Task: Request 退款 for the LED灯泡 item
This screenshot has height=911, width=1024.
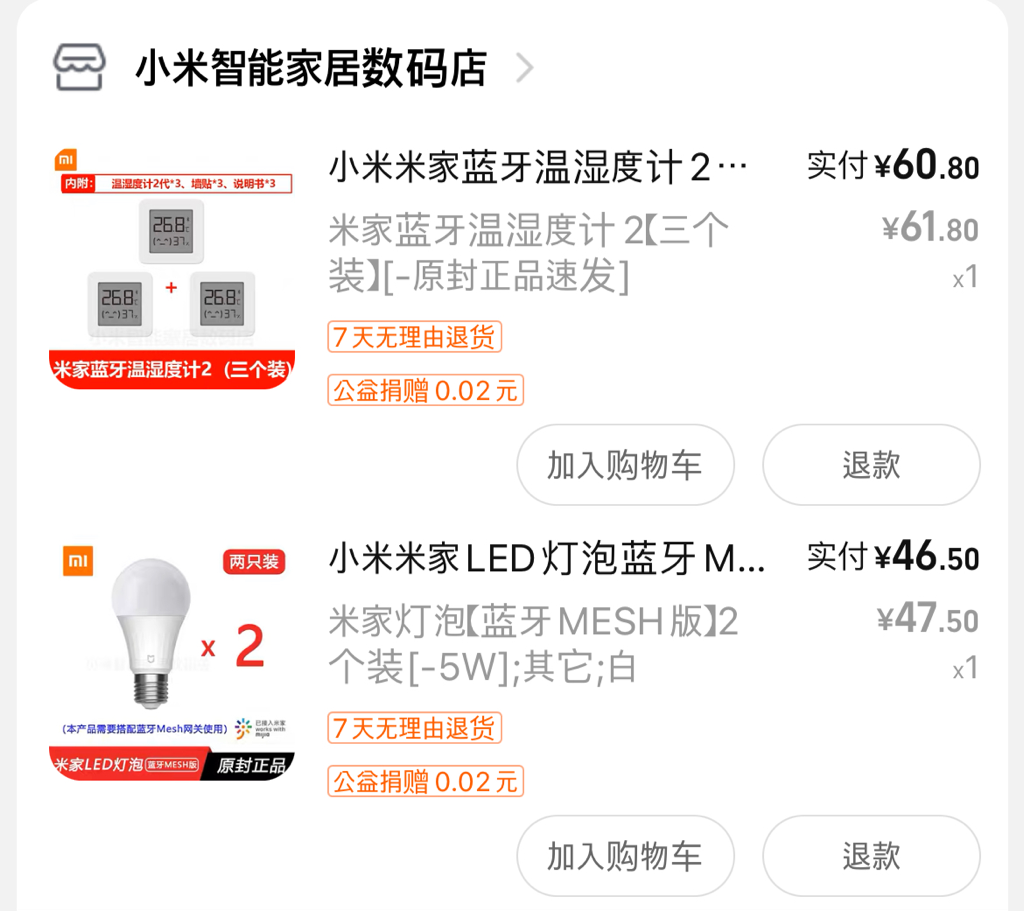Action: (871, 856)
